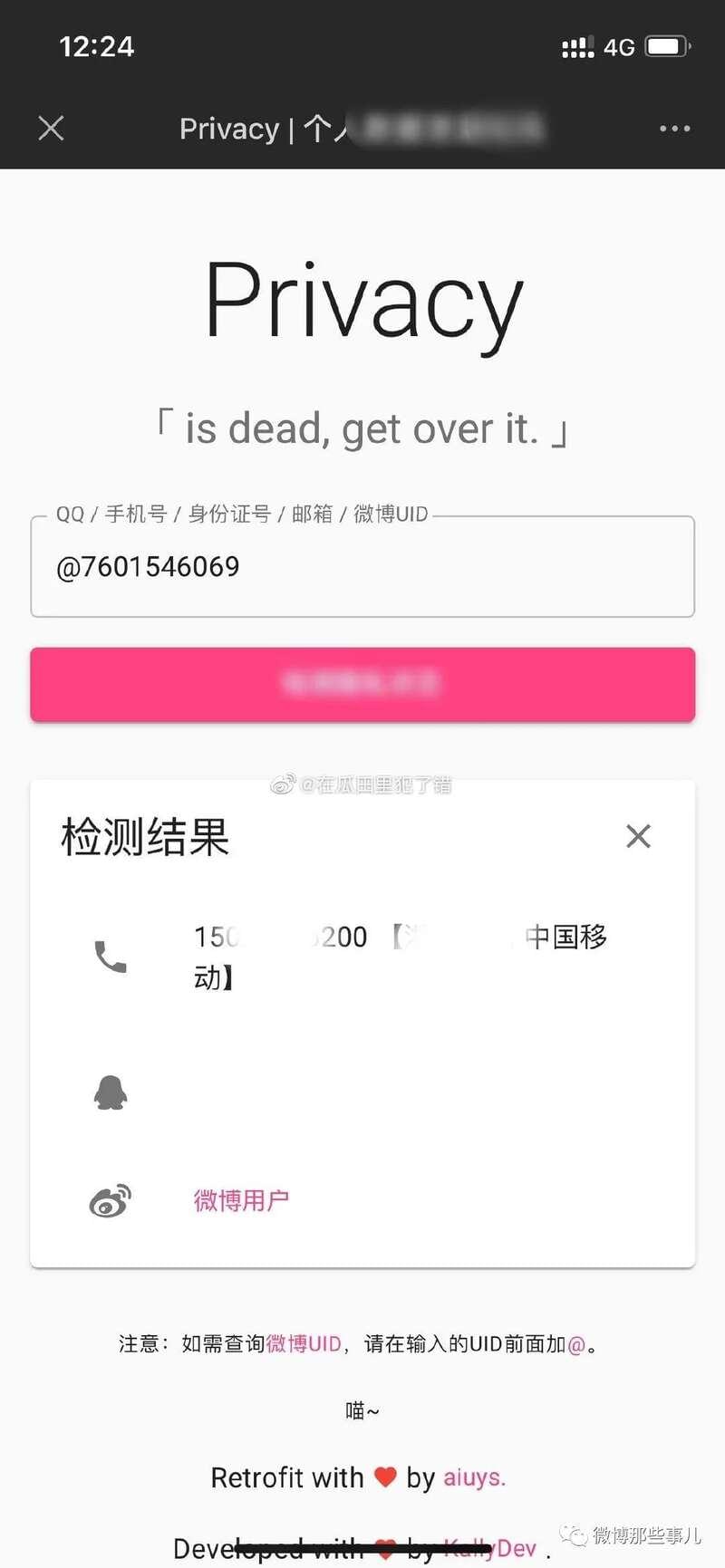Open the 微博用户 link
The width and height of the screenshot is (725, 1568).
[x=241, y=1200]
